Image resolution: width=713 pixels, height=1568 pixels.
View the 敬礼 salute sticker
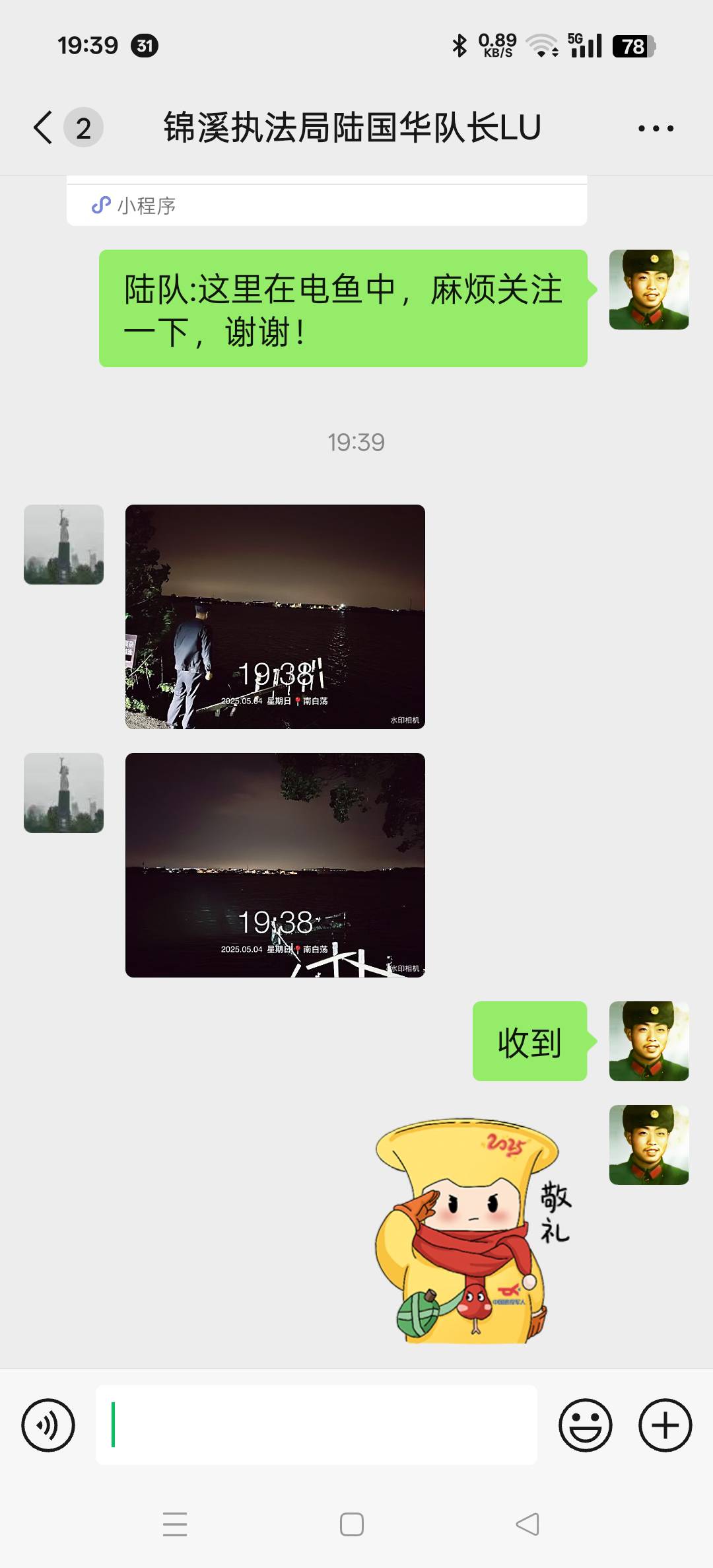click(x=473, y=1230)
